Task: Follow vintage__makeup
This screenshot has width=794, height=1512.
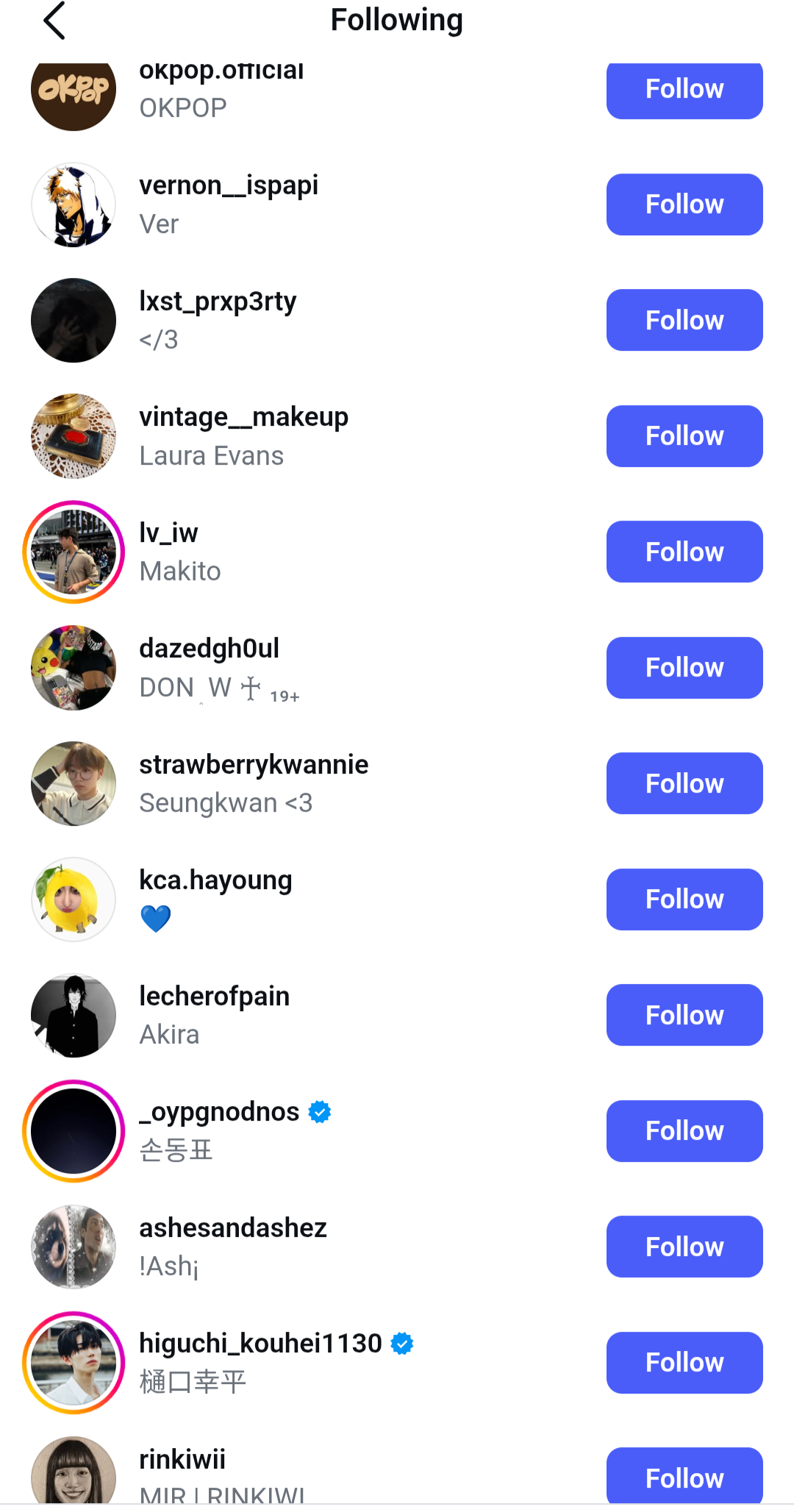Action: tap(684, 436)
